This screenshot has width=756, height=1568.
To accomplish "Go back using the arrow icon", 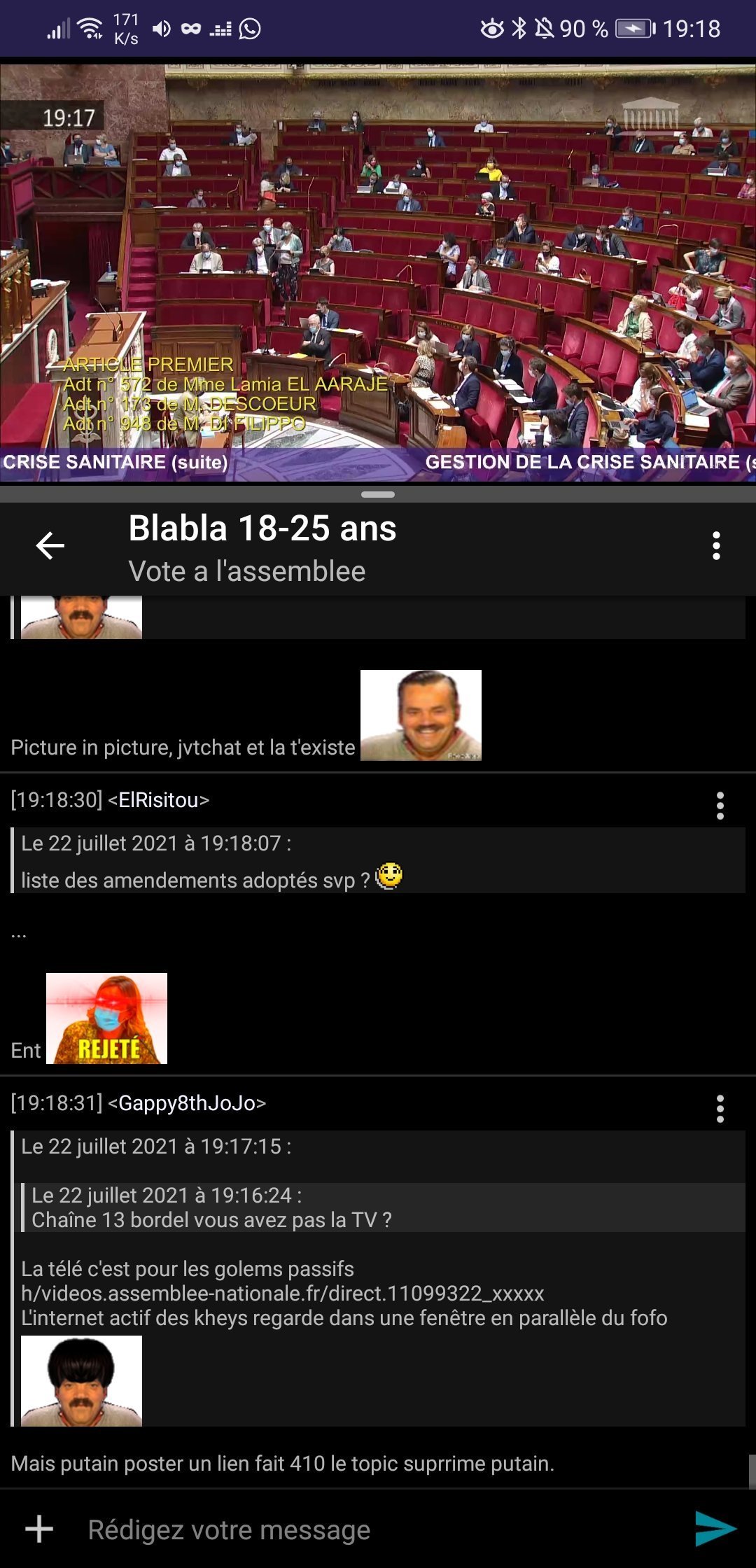I will [x=50, y=546].
